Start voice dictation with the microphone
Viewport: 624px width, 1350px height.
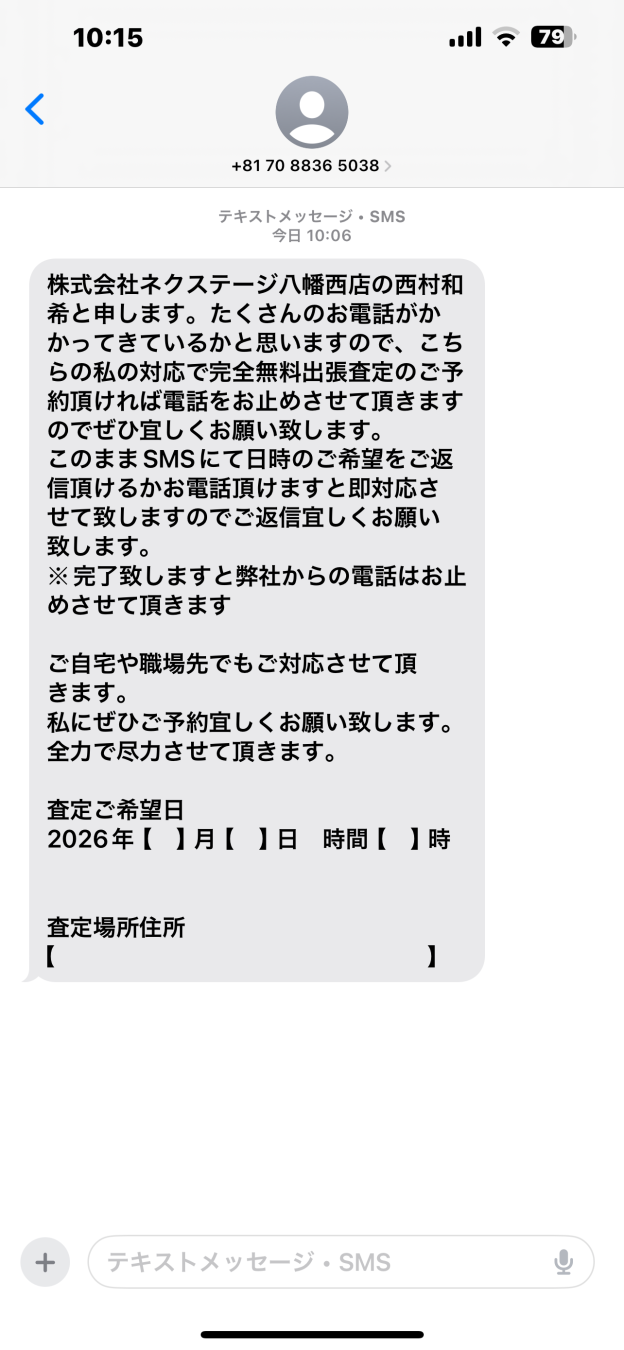pos(564,1262)
